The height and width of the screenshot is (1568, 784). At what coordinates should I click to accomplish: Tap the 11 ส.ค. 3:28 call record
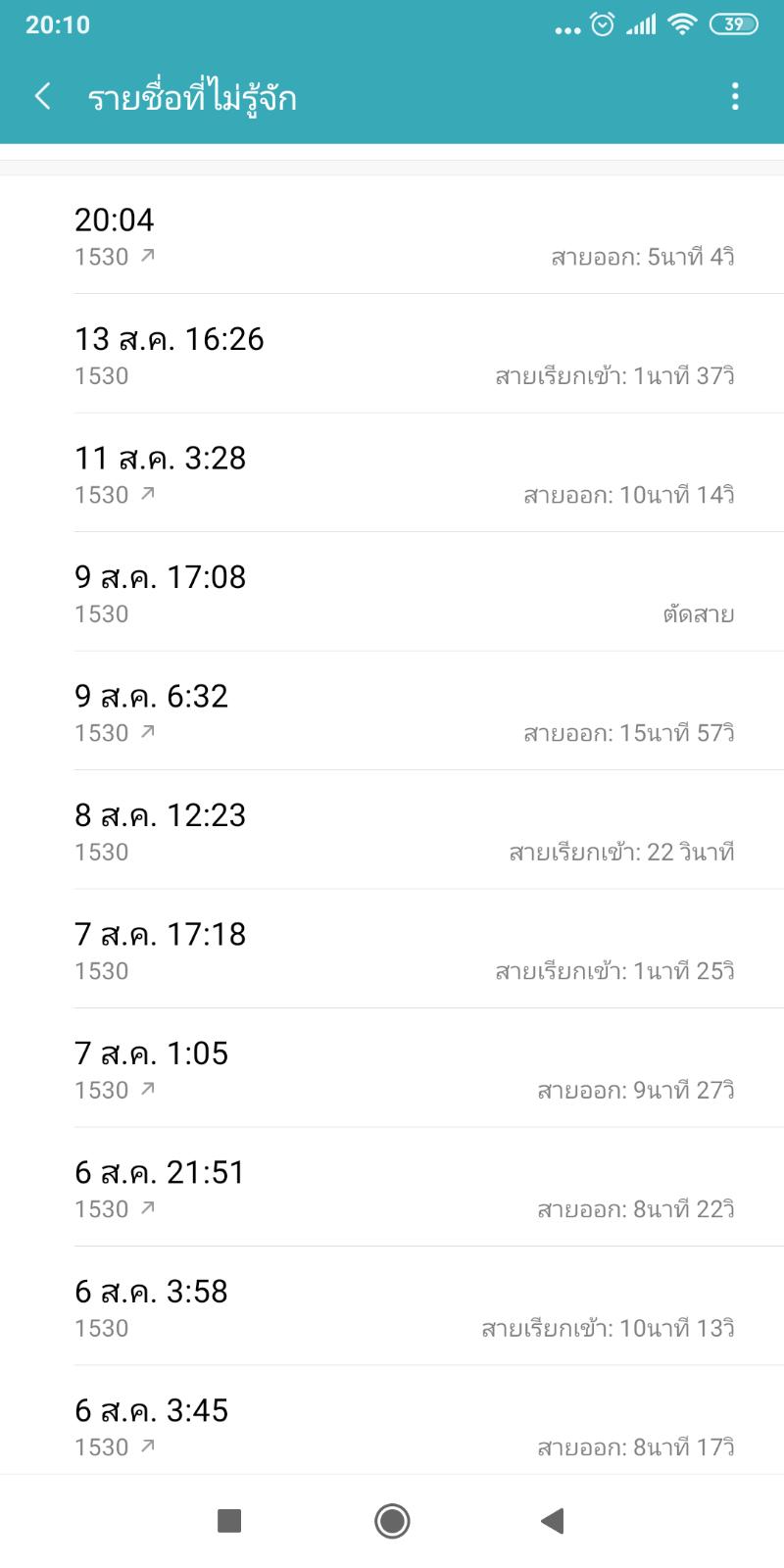pyautogui.click(x=392, y=474)
